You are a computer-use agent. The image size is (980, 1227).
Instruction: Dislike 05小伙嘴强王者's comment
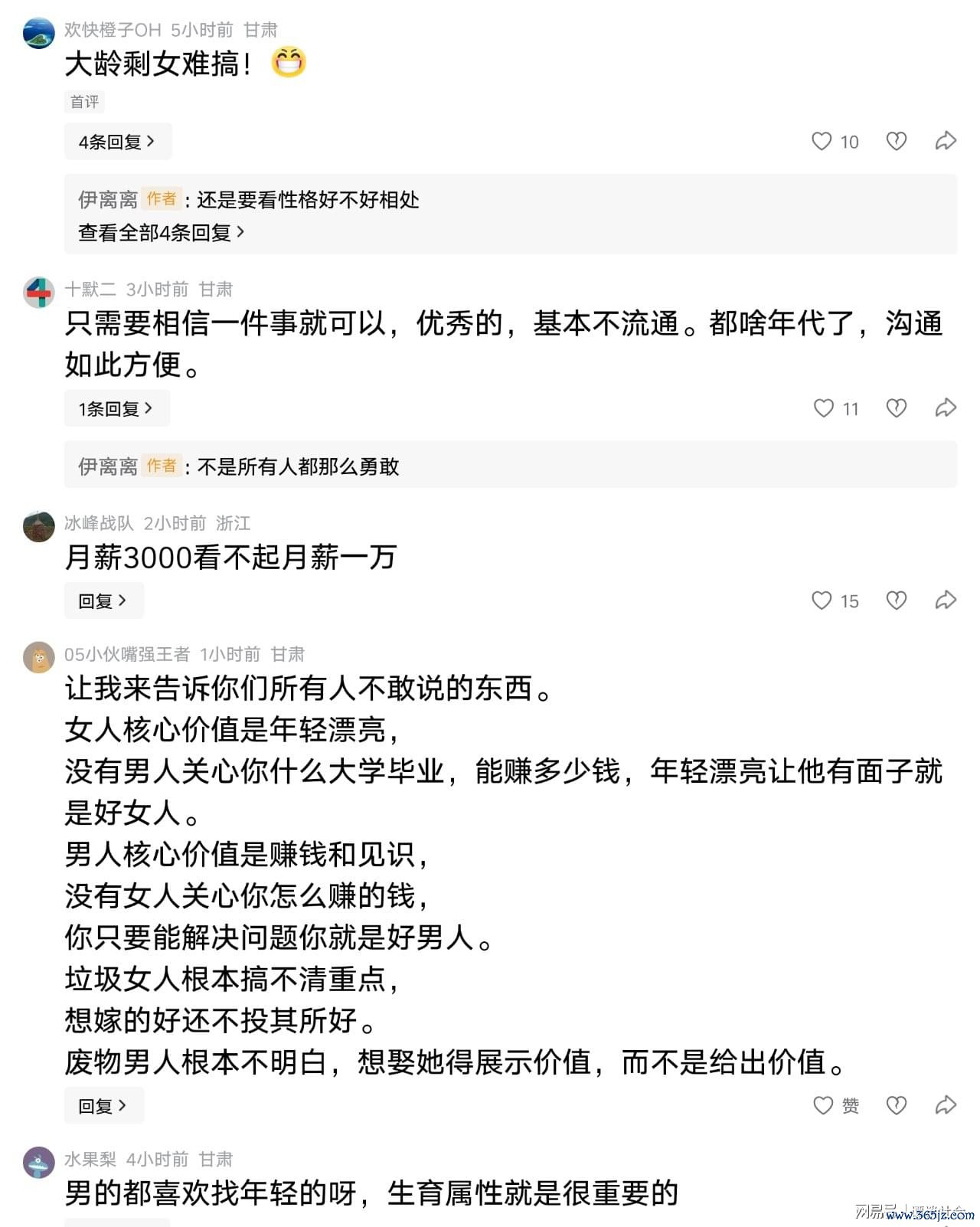point(897,1105)
